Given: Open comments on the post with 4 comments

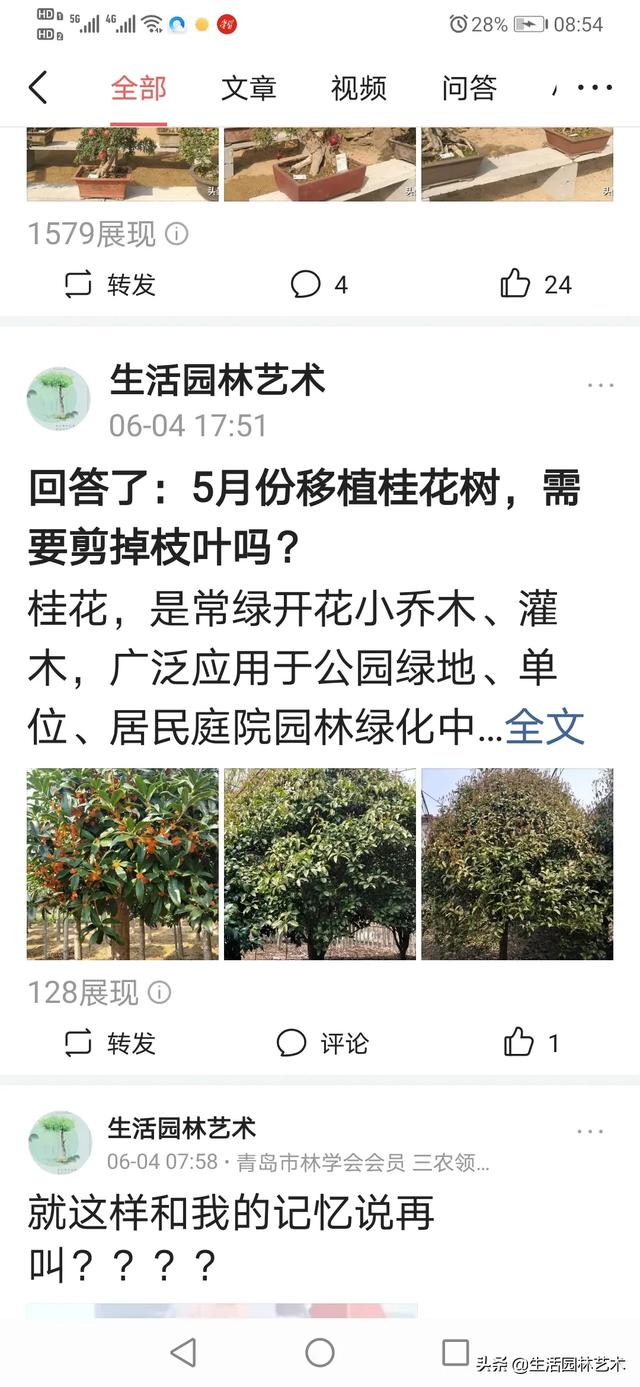Looking at the screenshot, I should (319, 285).
